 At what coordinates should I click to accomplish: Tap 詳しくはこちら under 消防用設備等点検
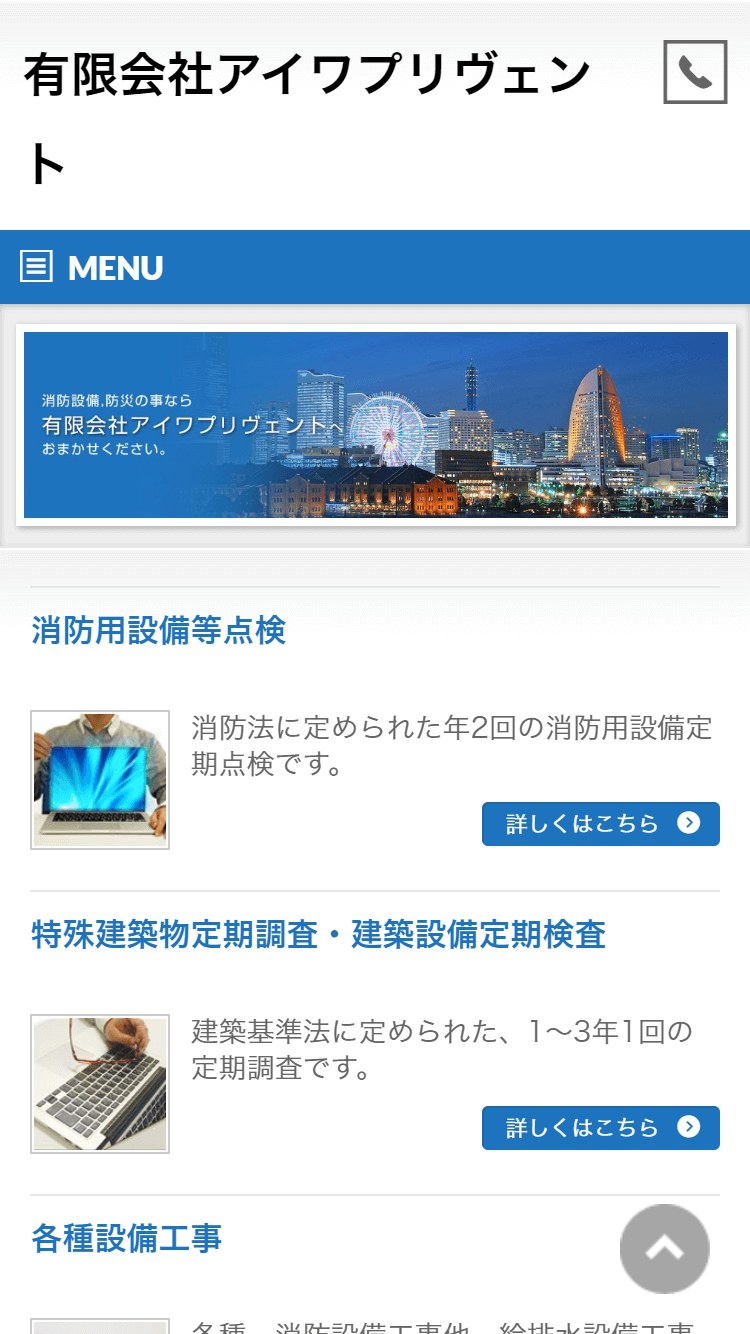click(x=601, y=824)
